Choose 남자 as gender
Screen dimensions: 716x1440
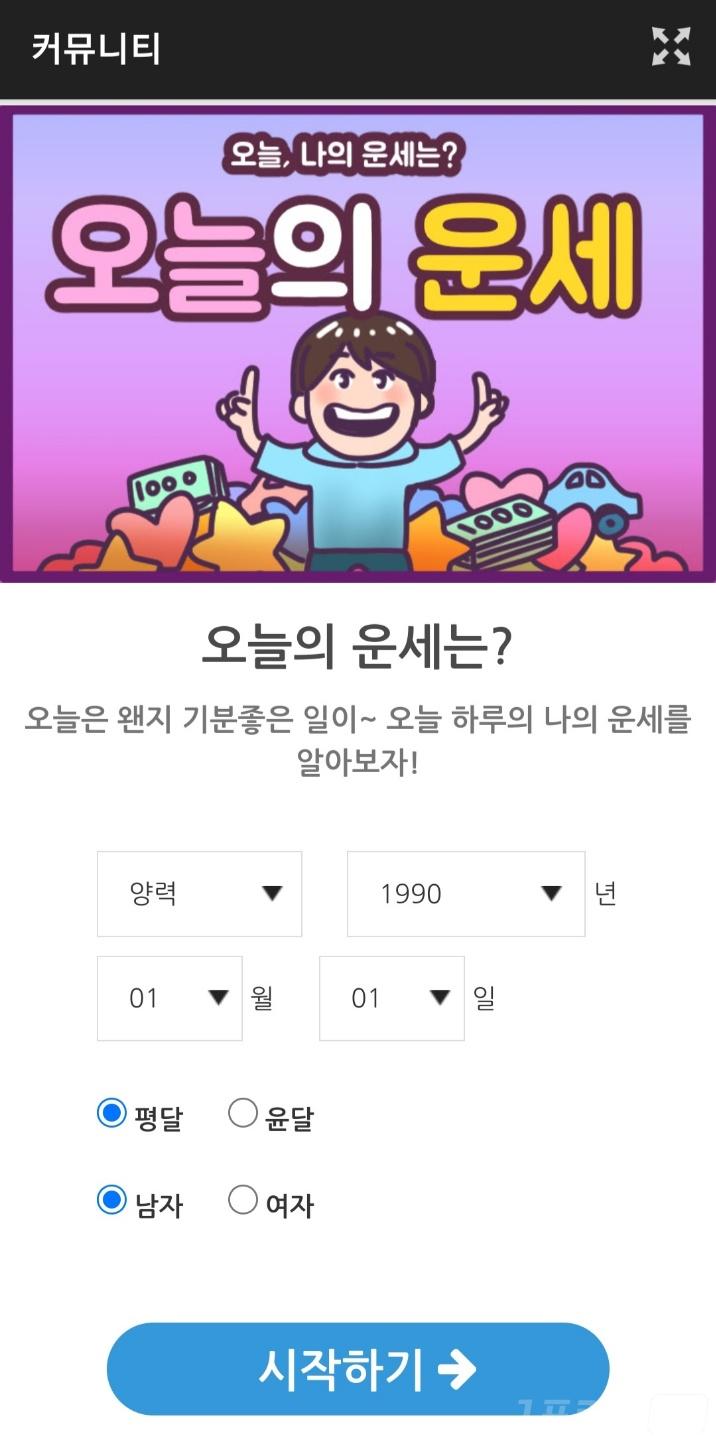pyautogui.click(x=112, y=1200)
